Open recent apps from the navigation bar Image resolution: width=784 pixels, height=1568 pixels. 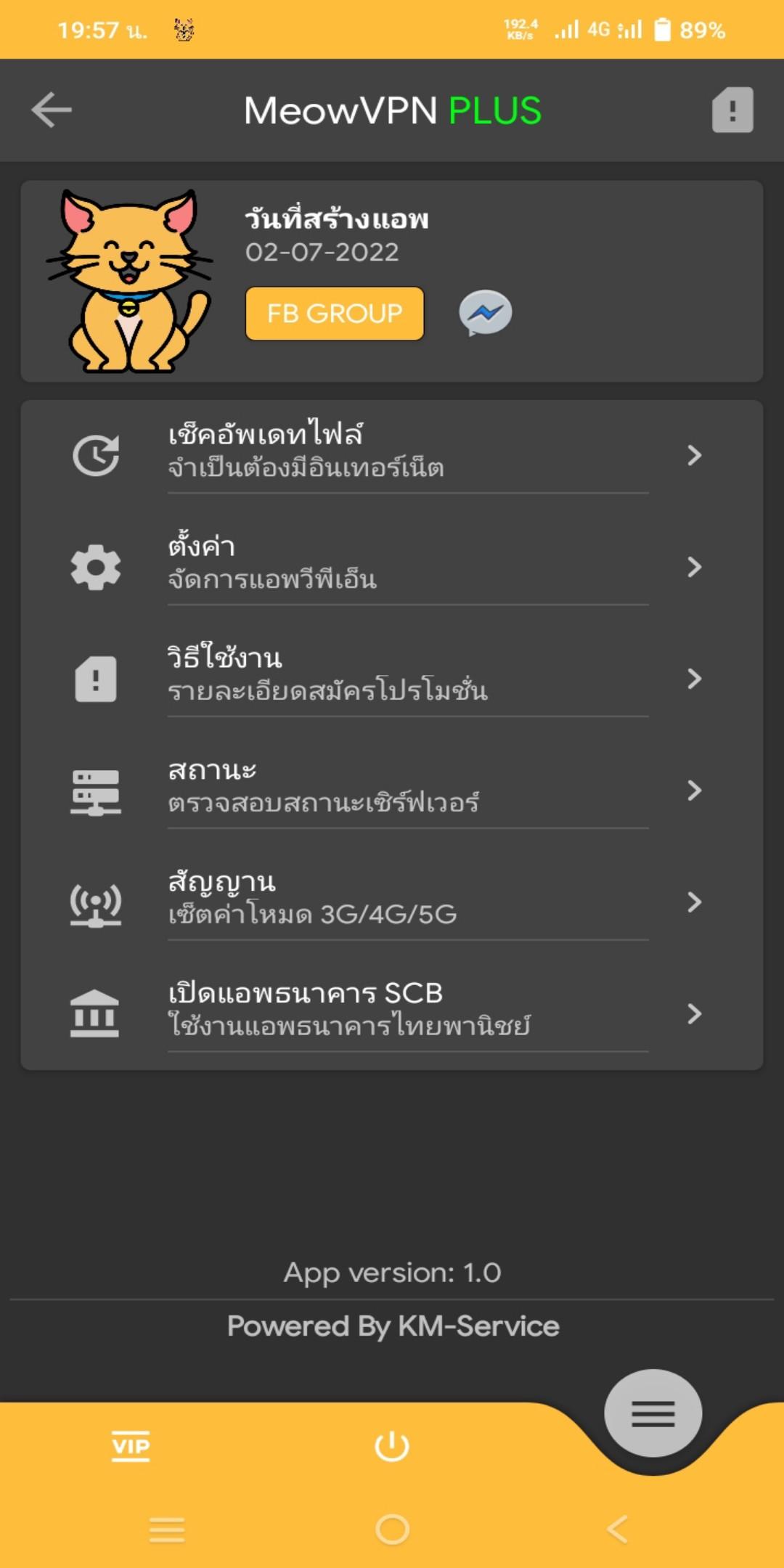pyautogui.click(x=167, y=1530)
